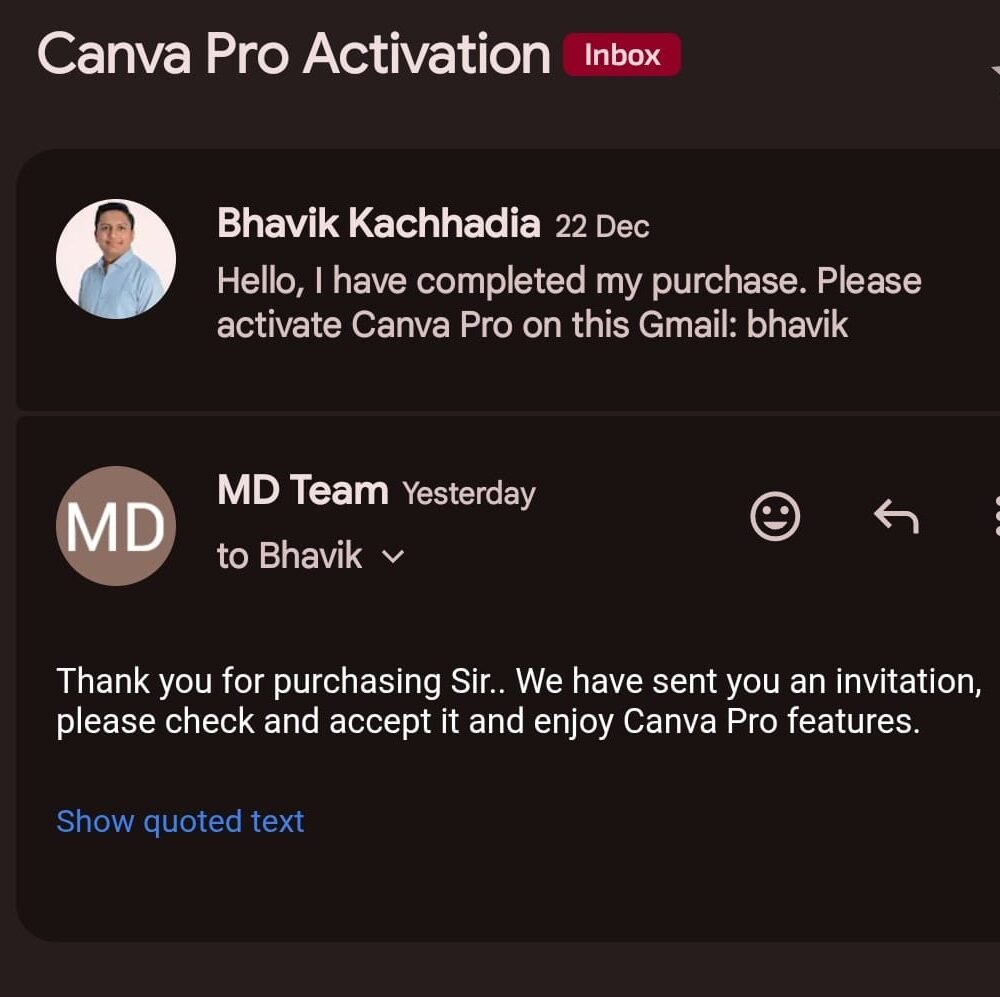Add an emoji reaction to MD Team's email
The height and width of the screenshot is (997, 1000).
click(x=775, y=517)
